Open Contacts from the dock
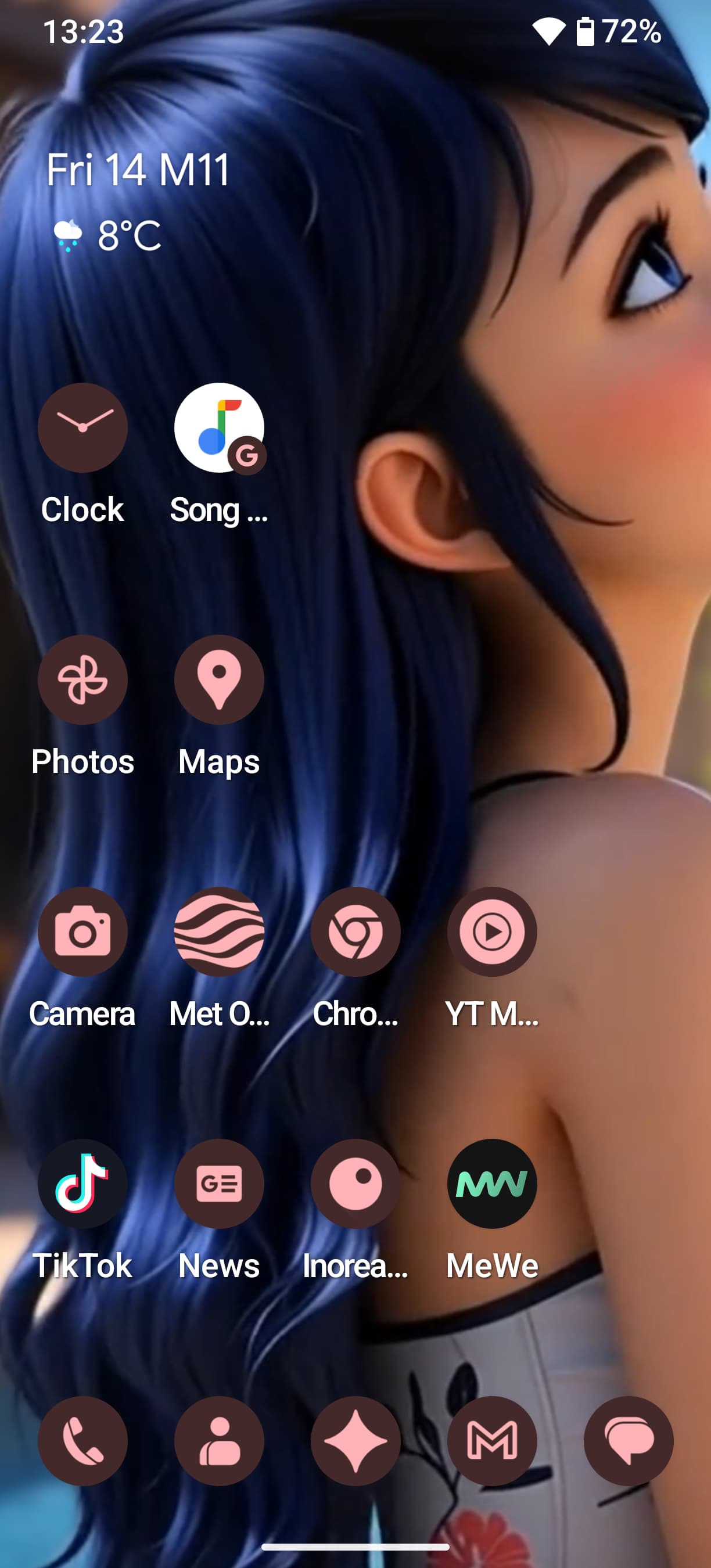The height and width of the screenshot is (1568, 711). [x=219, y=1441]
